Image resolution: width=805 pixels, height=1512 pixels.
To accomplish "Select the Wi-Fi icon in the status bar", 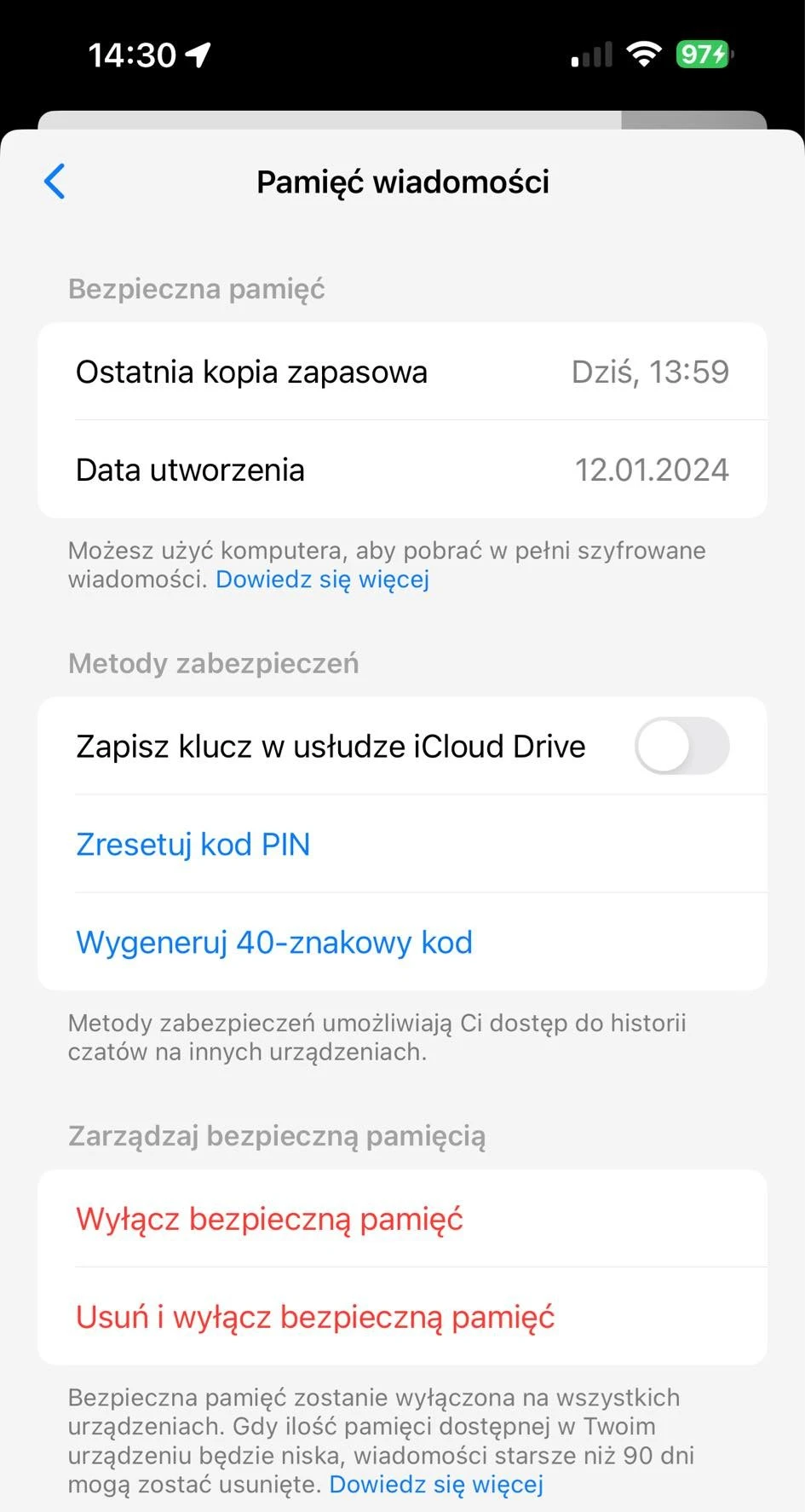I will (645, 53).
